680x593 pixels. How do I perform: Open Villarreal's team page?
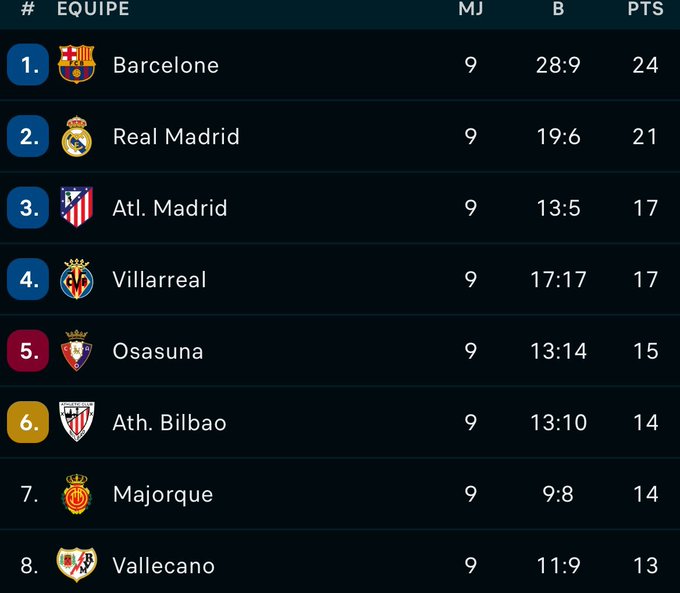tap(160, 280)
